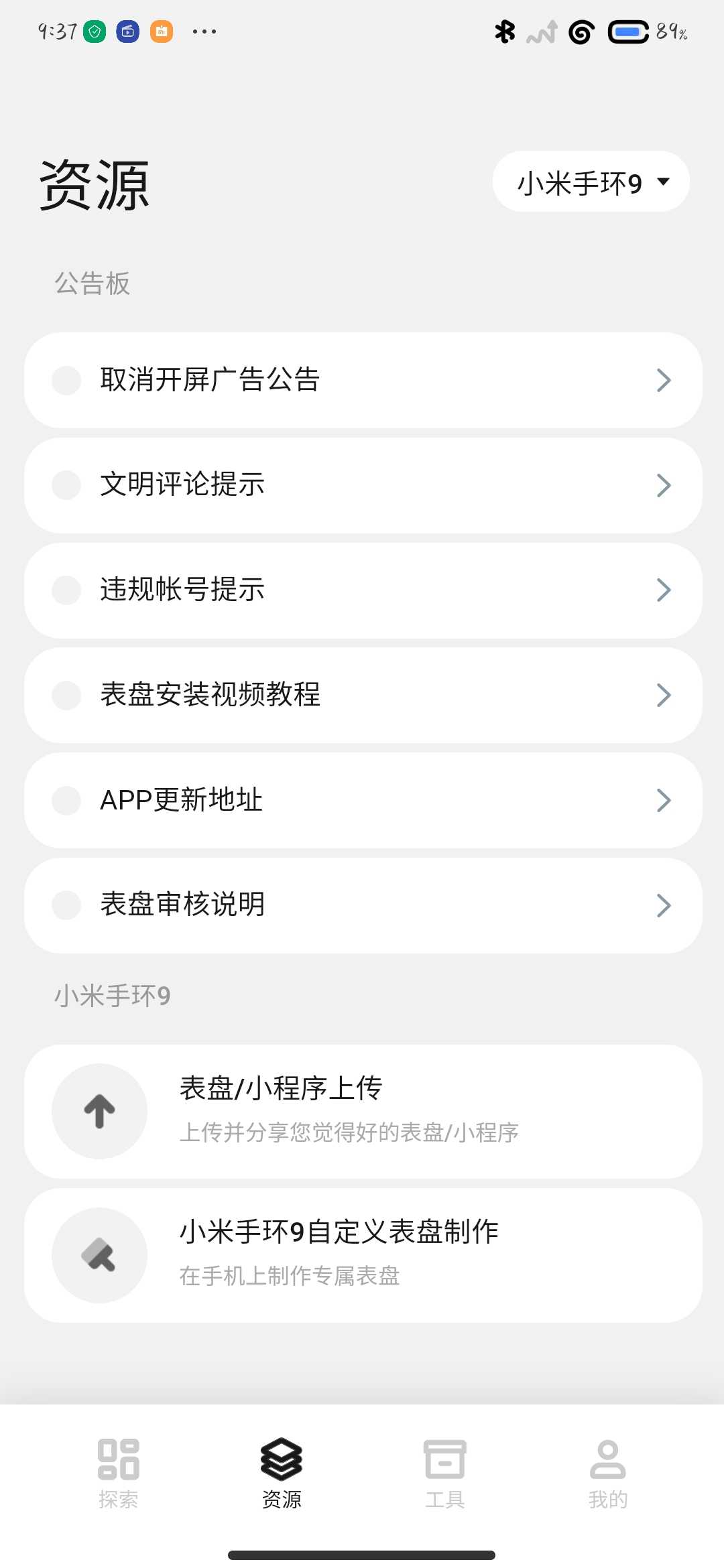
Task: Open 取消开屏广告公告 announcement
Action: 363,380
